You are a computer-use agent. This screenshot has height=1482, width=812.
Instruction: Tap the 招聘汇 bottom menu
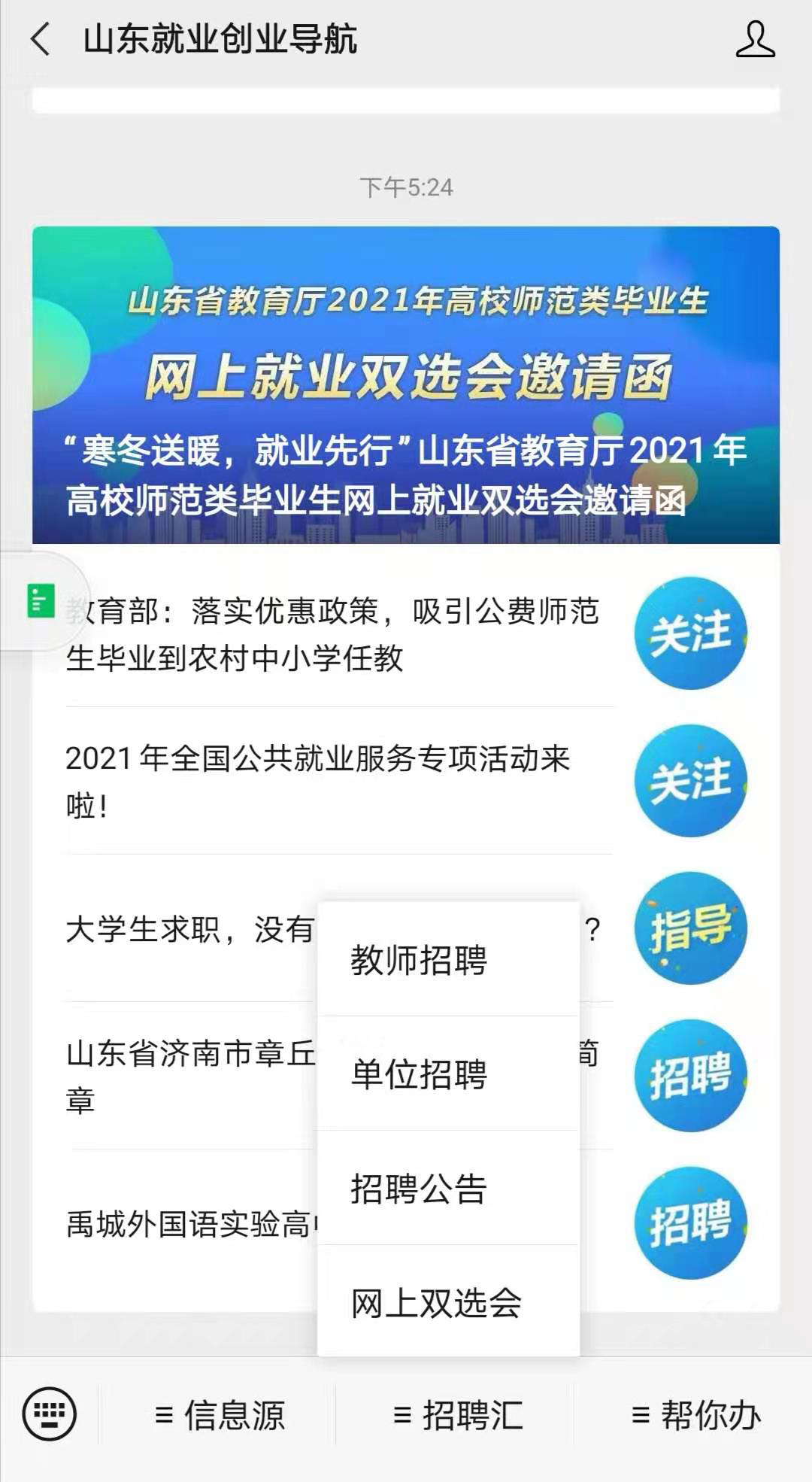coord(457,1416)
